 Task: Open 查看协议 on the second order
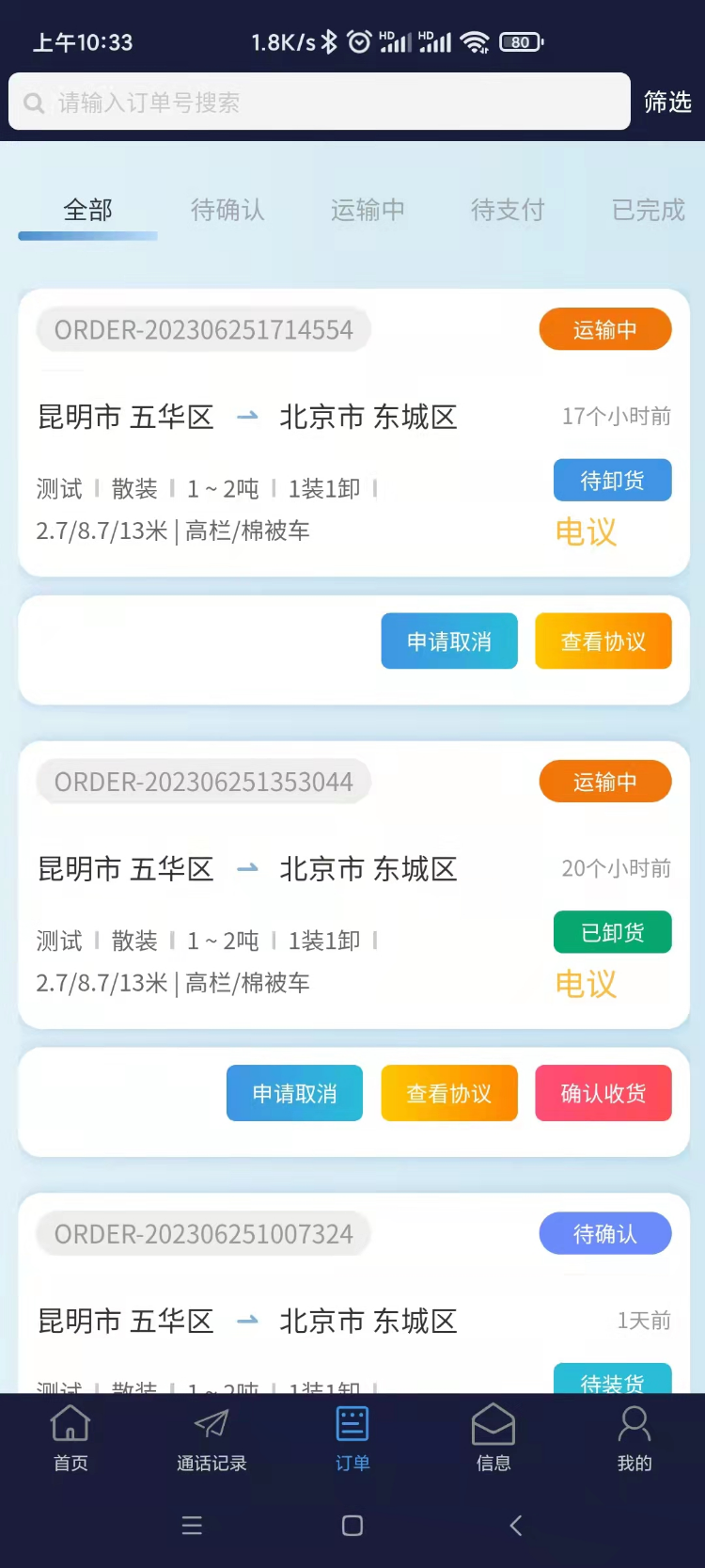[x=448, y=1093]
